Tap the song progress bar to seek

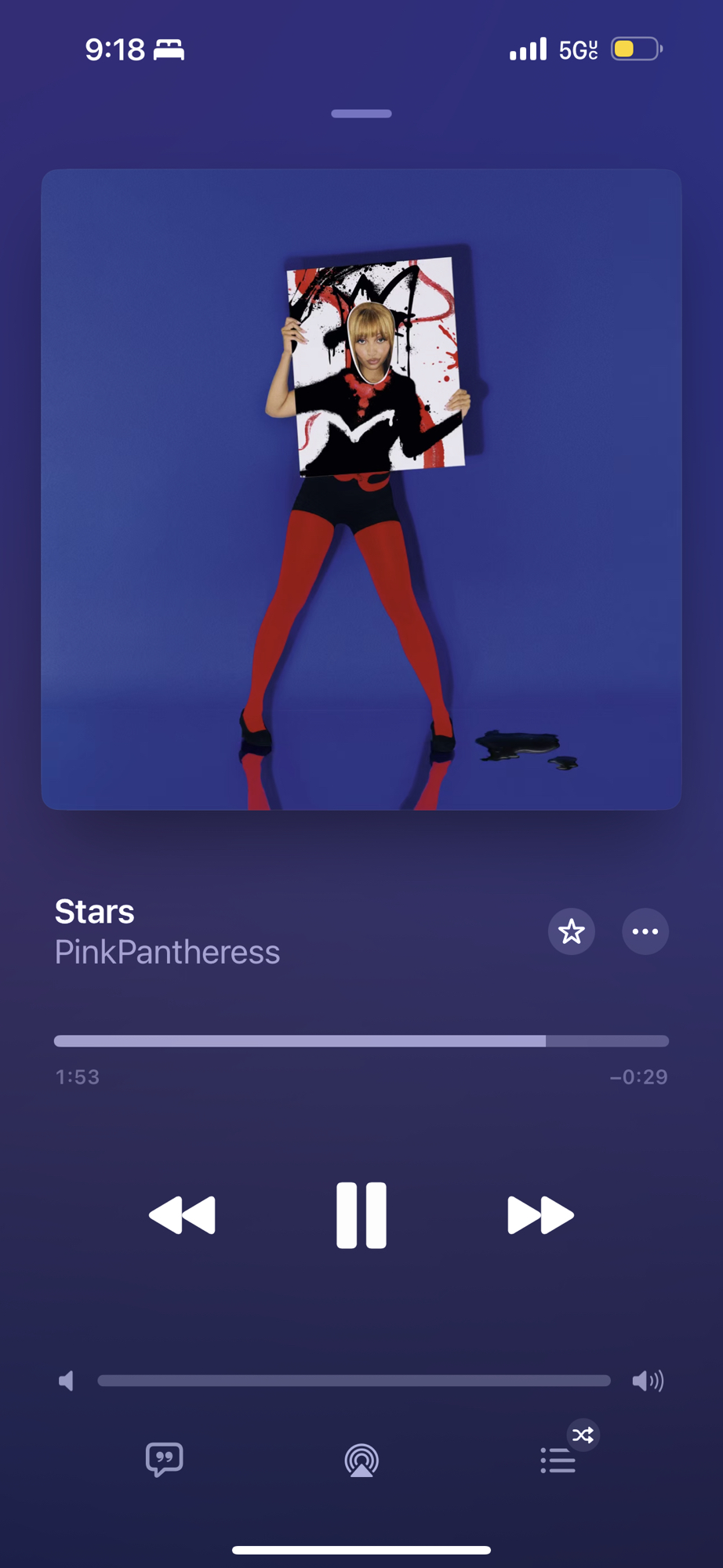tap(361, 1041)
